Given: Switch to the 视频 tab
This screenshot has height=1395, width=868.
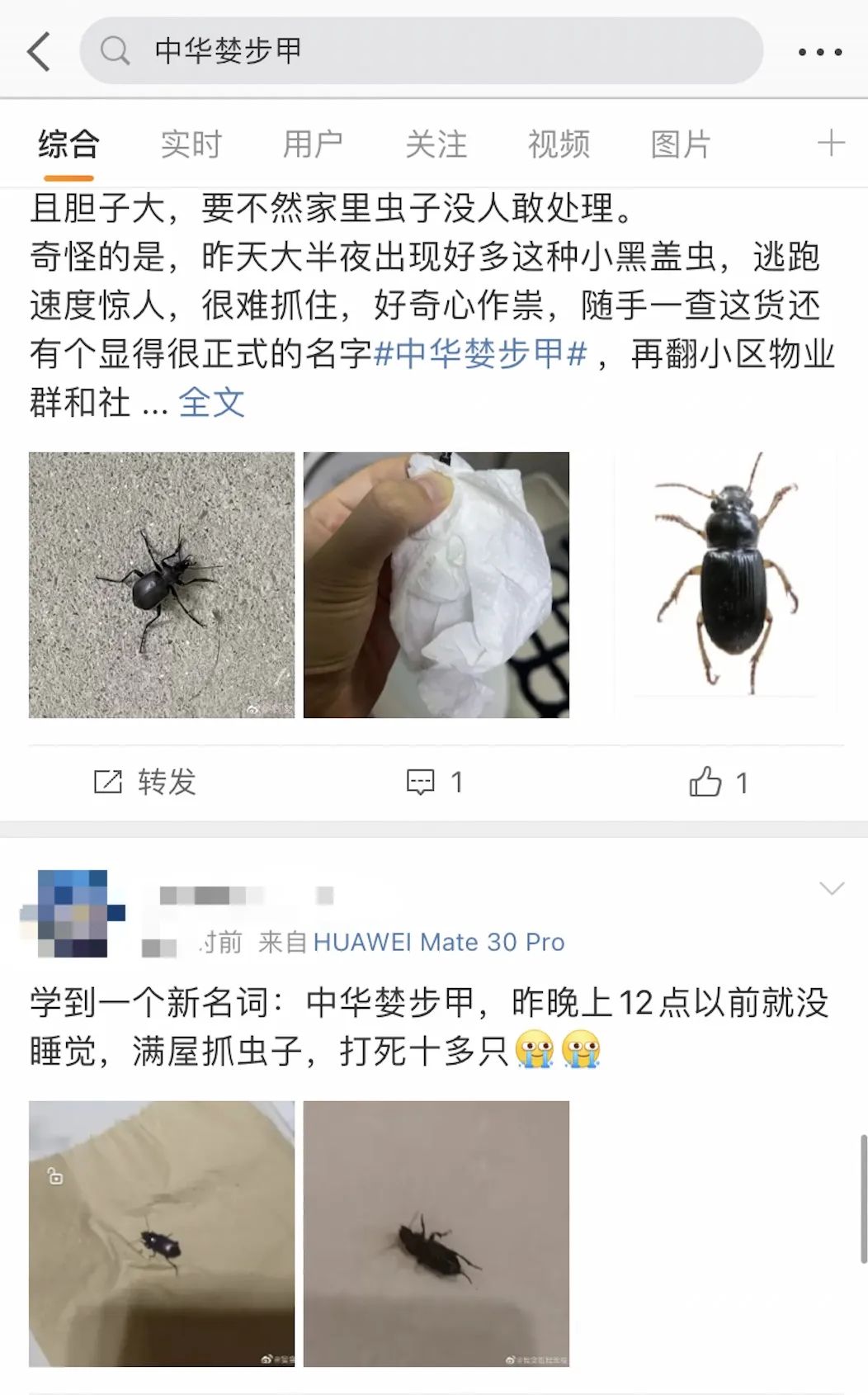Looking at the screenshot, I should 558,142.
